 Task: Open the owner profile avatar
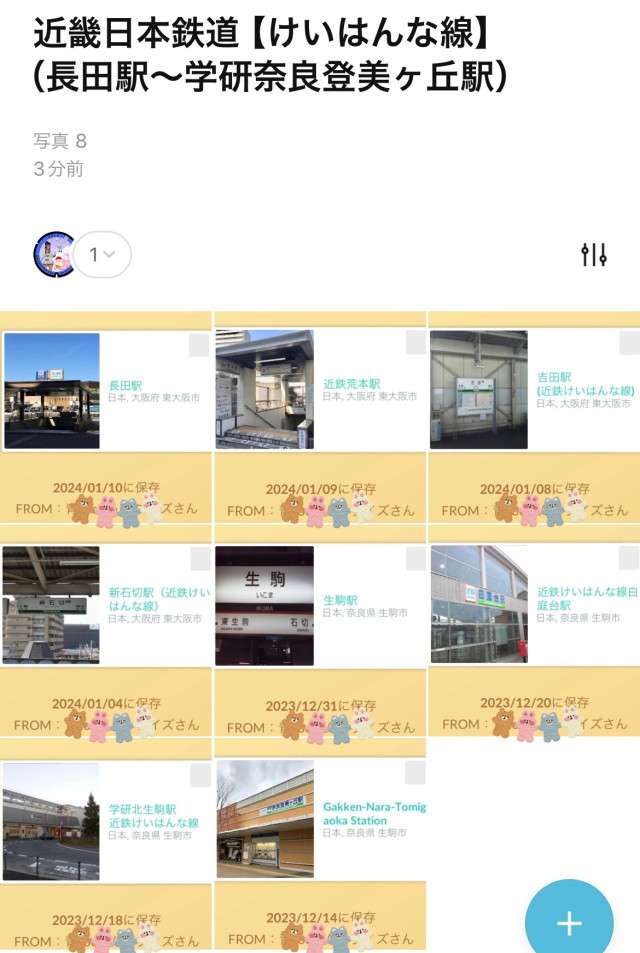click(x=56, y=254)
